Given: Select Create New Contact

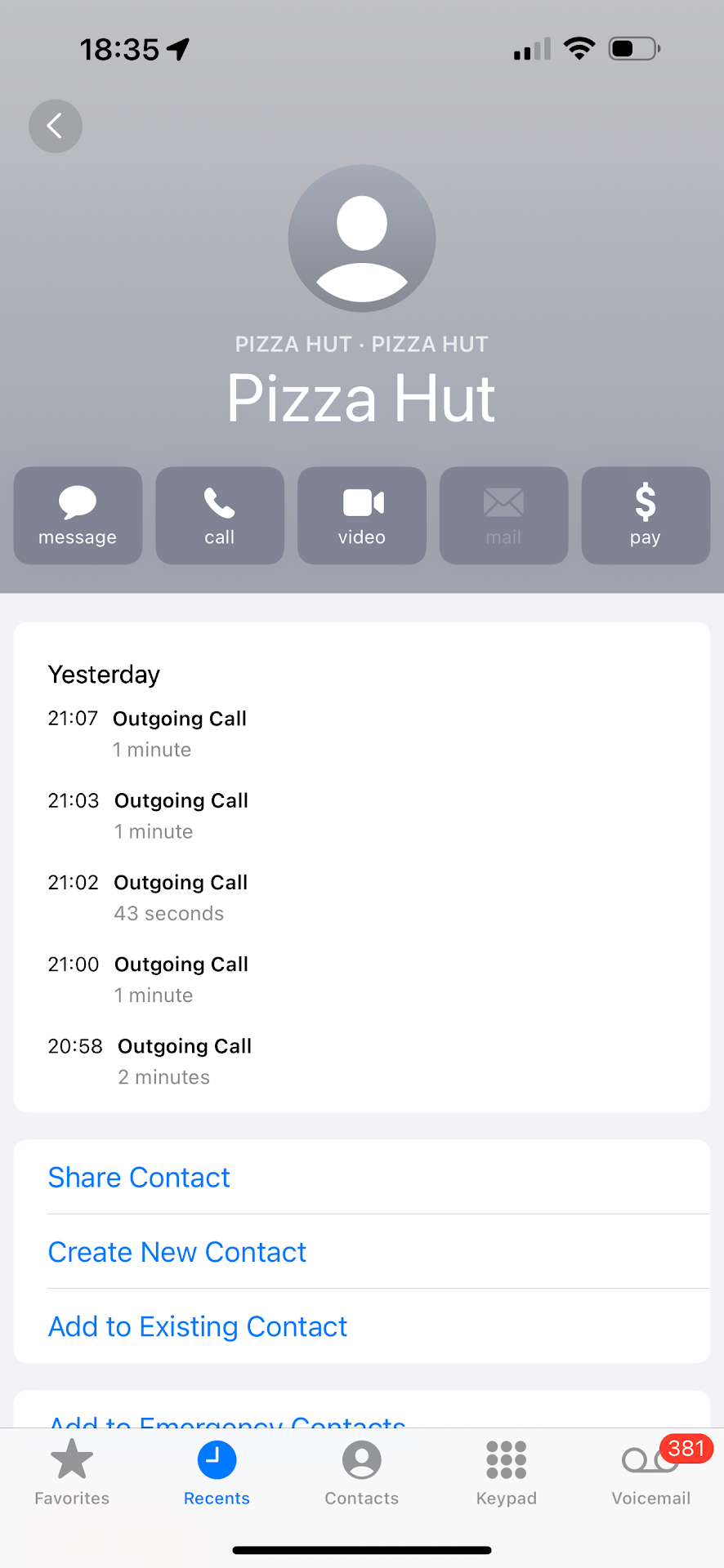Looking at the screenshot, I should (177, 1252).
